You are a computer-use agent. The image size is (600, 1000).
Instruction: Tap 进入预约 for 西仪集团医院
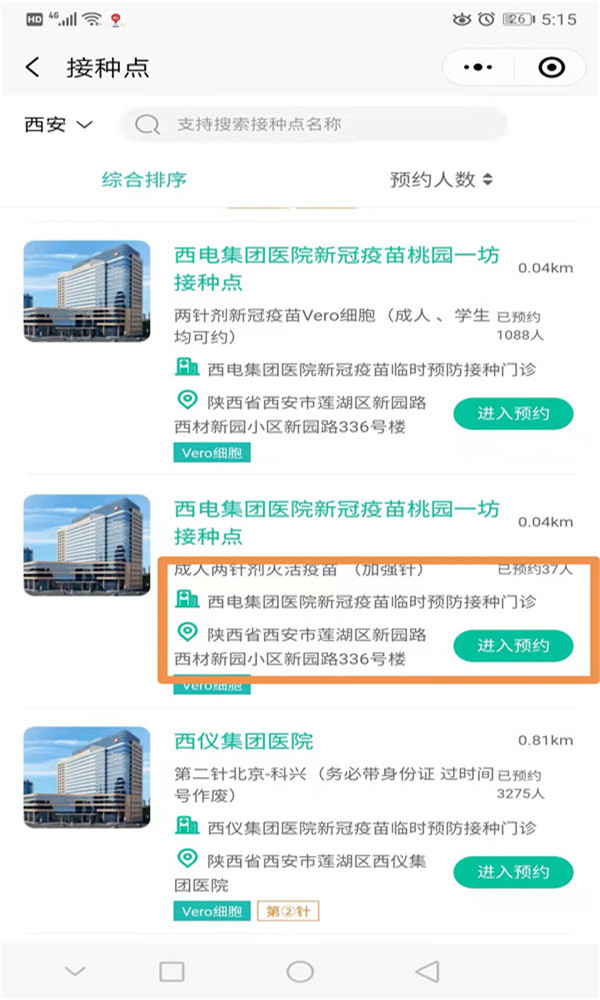click(513, 872)
